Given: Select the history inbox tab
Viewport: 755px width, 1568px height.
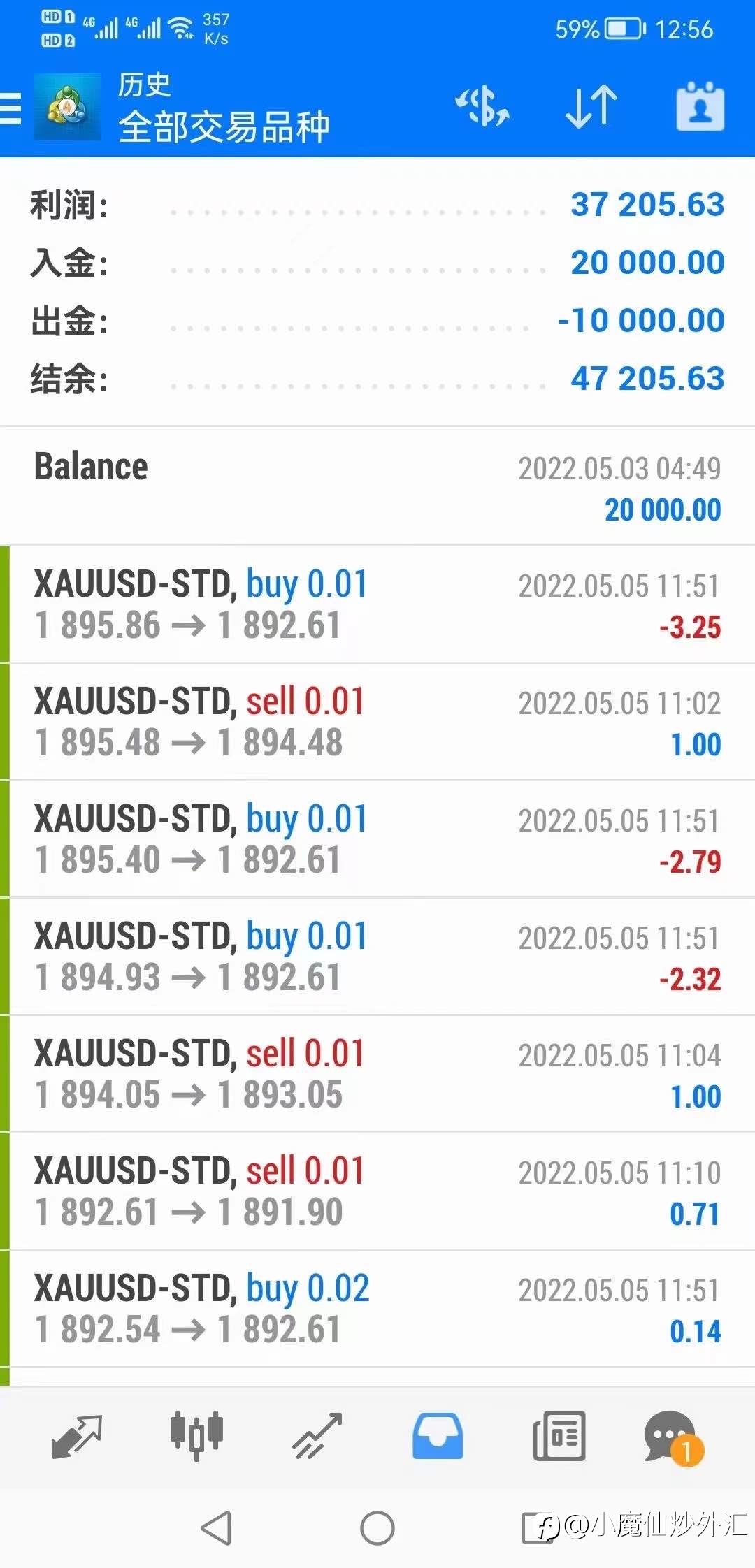Looking at the screenshot, I should [438, 1437].
